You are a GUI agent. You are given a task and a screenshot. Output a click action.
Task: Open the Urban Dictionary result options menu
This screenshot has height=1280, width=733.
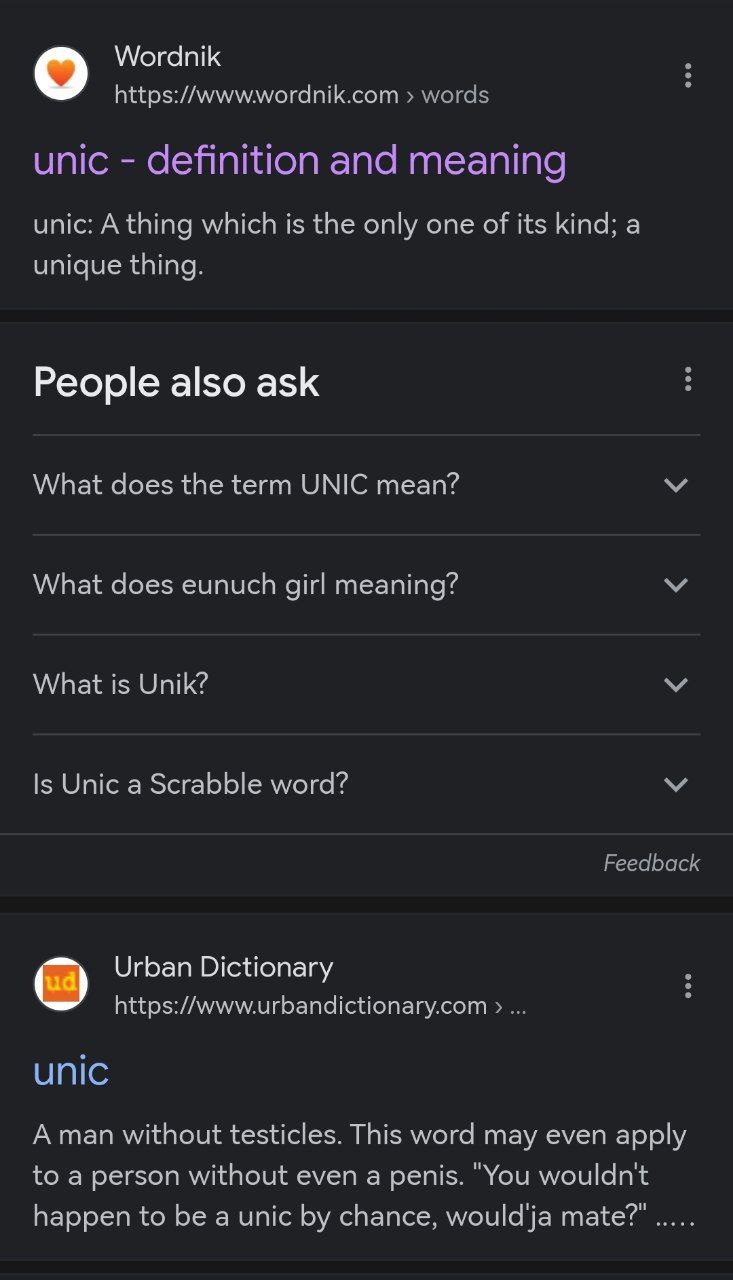click(x=687, y=986)
